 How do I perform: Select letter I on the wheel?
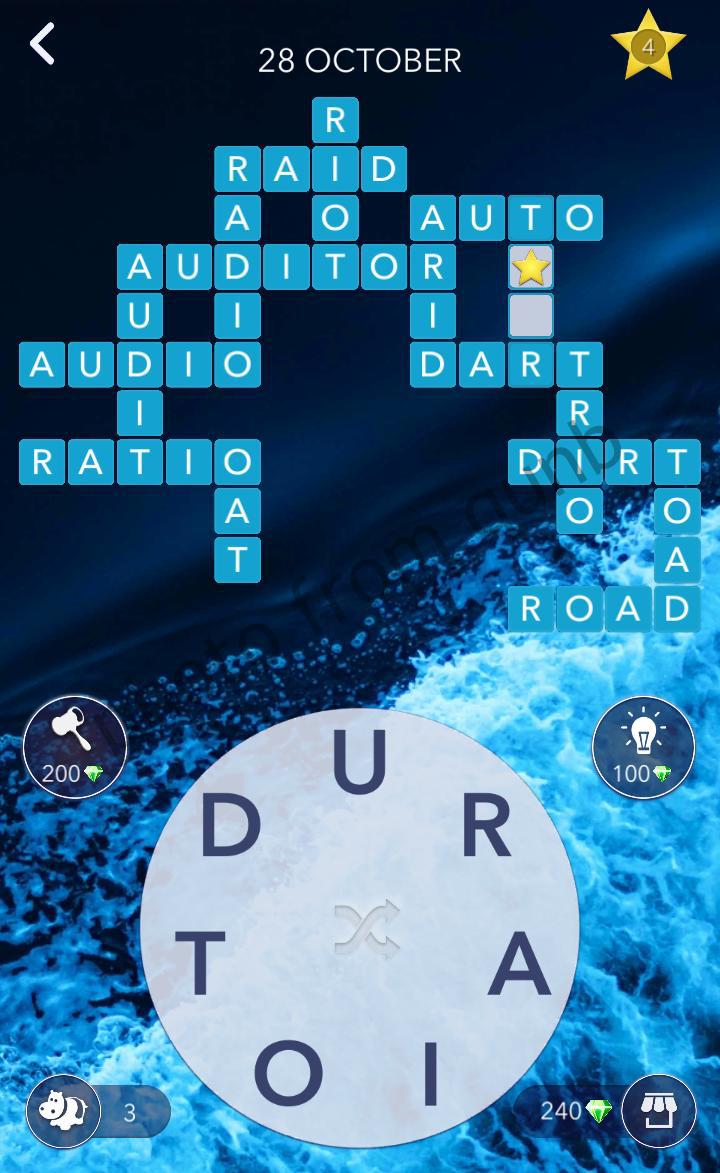point(431,1070)
